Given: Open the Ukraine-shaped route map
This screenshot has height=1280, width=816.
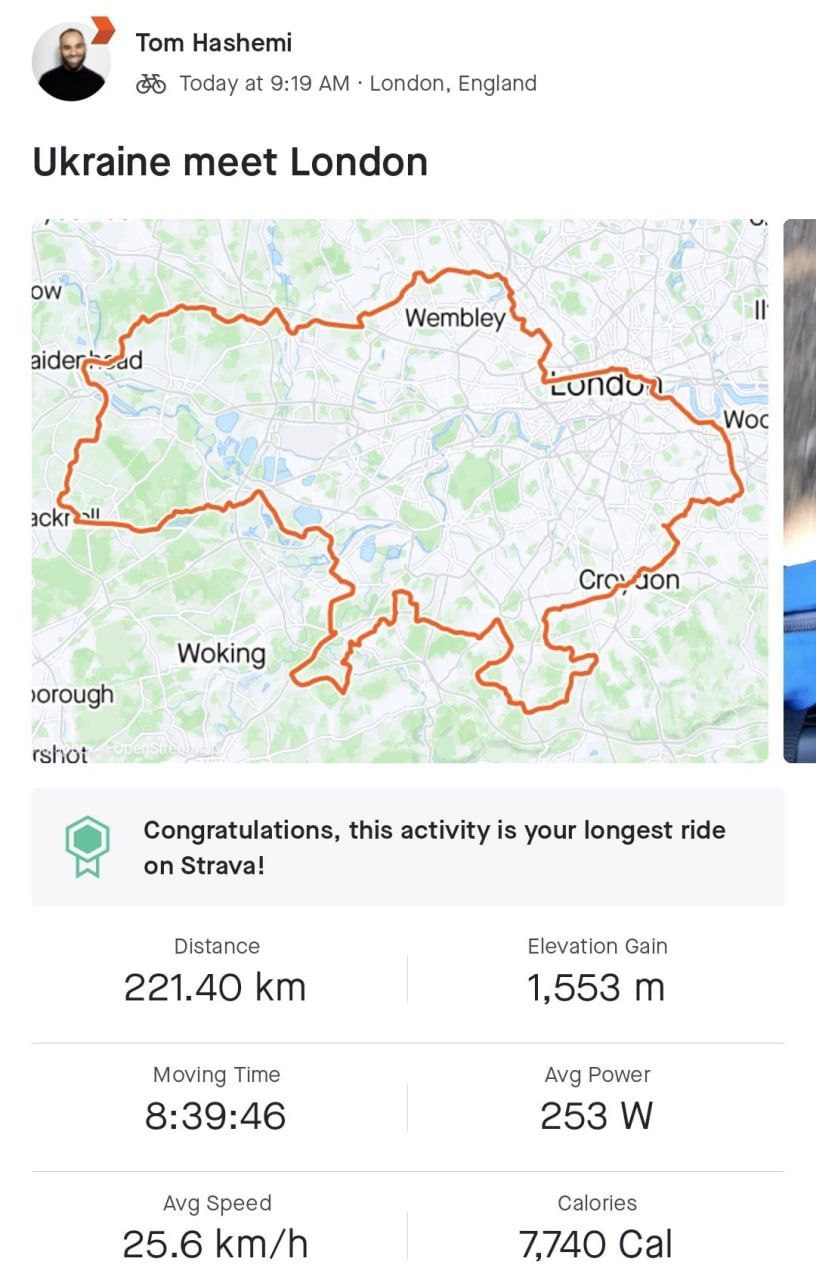Looking at the screenshot, I should pyautogui.click(x=400, y=490).
